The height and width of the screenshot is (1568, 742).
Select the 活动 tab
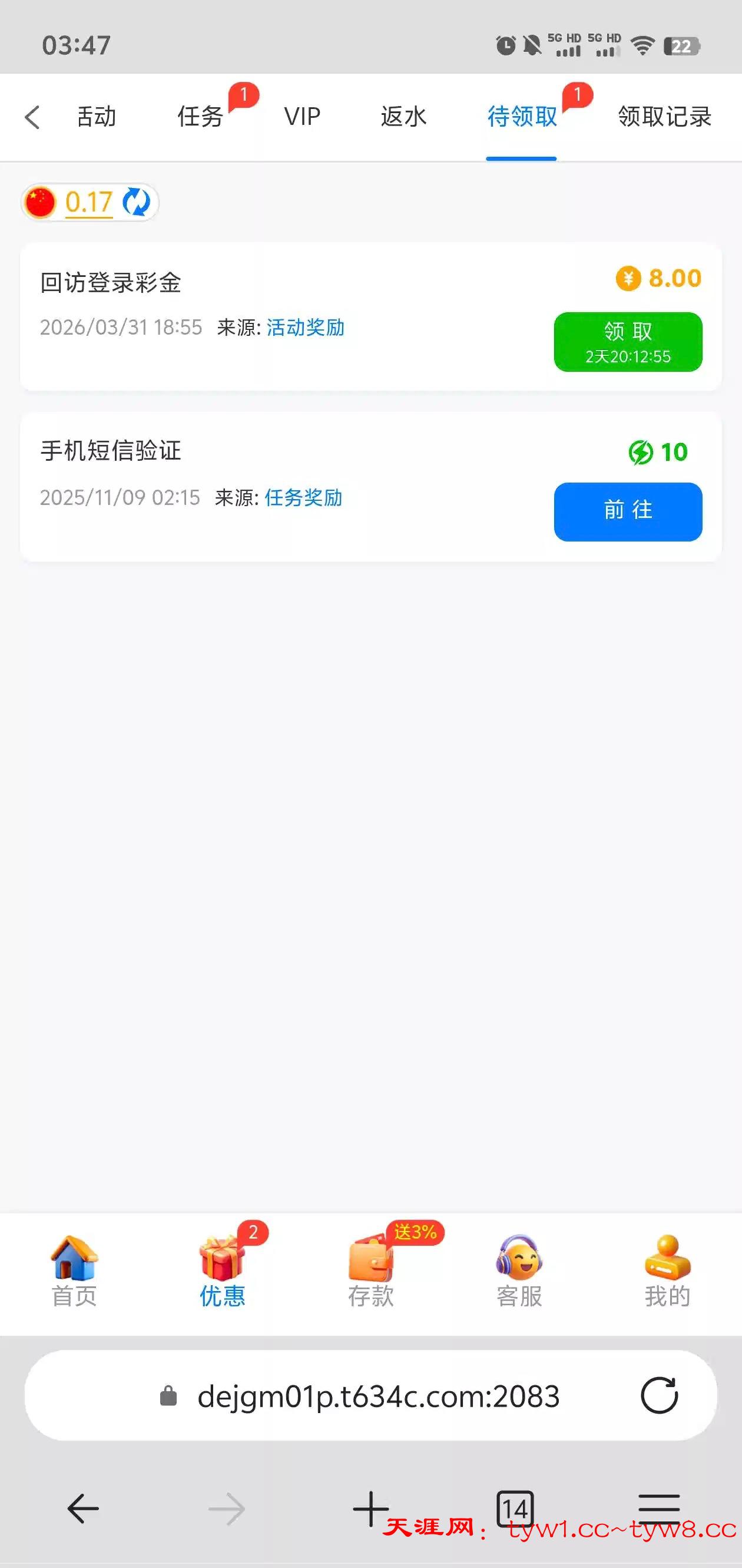click(96, 116)
